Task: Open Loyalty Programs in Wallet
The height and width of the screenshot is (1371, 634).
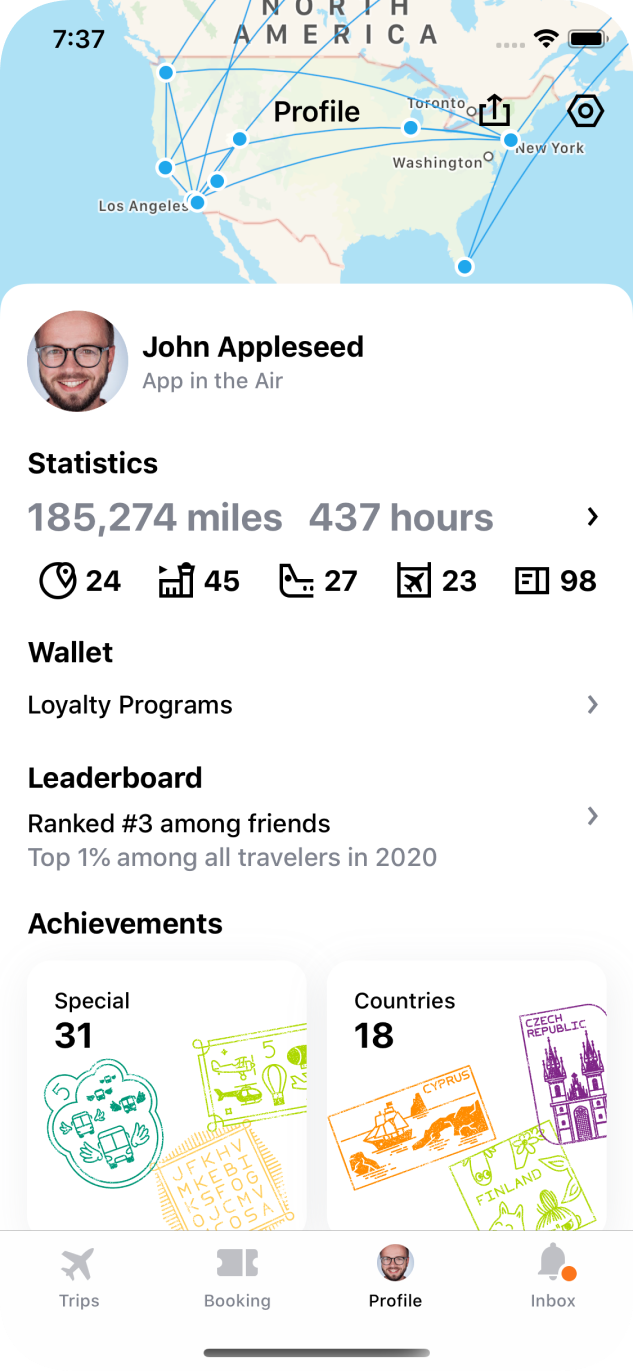Action: point(314,705)
